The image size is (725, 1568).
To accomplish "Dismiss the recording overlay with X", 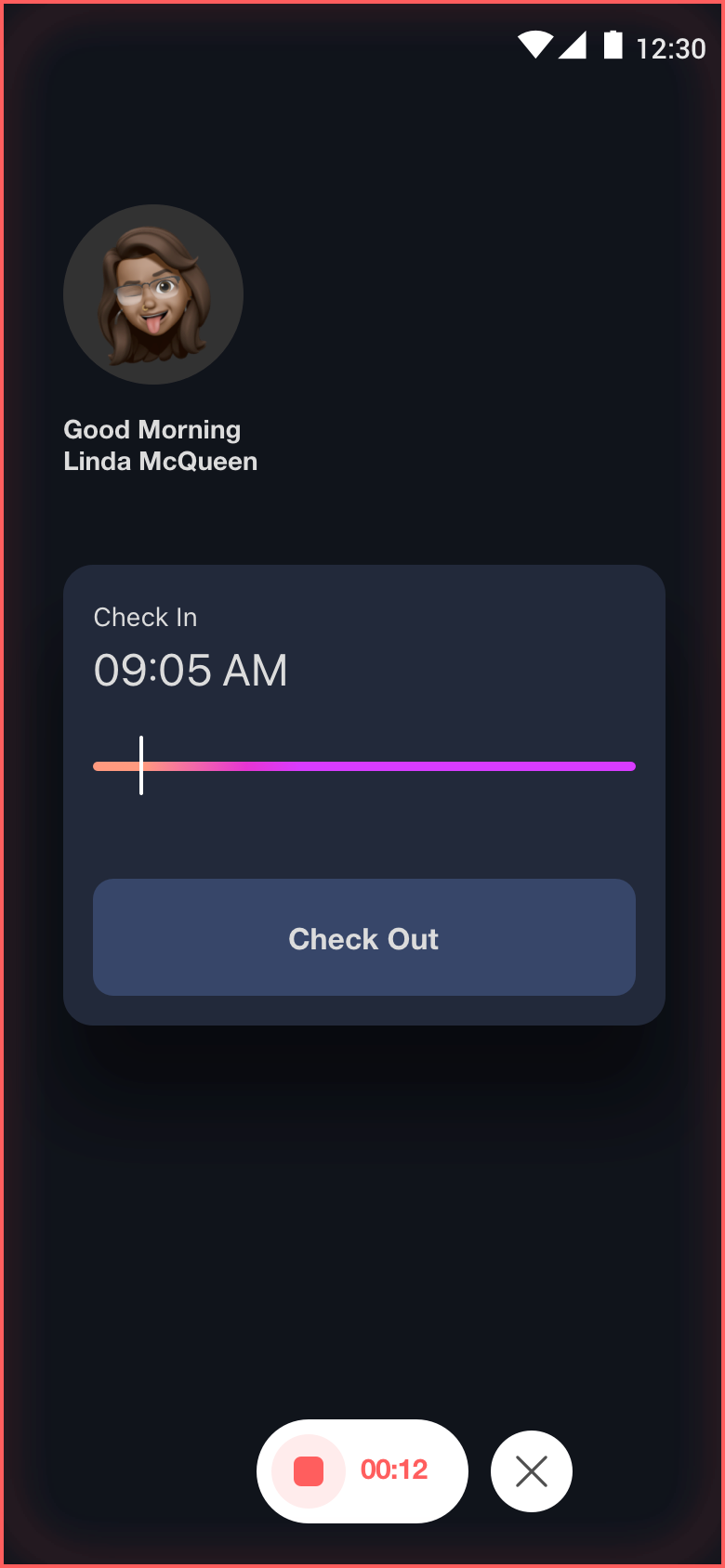I will click(x=532, y=1471).
